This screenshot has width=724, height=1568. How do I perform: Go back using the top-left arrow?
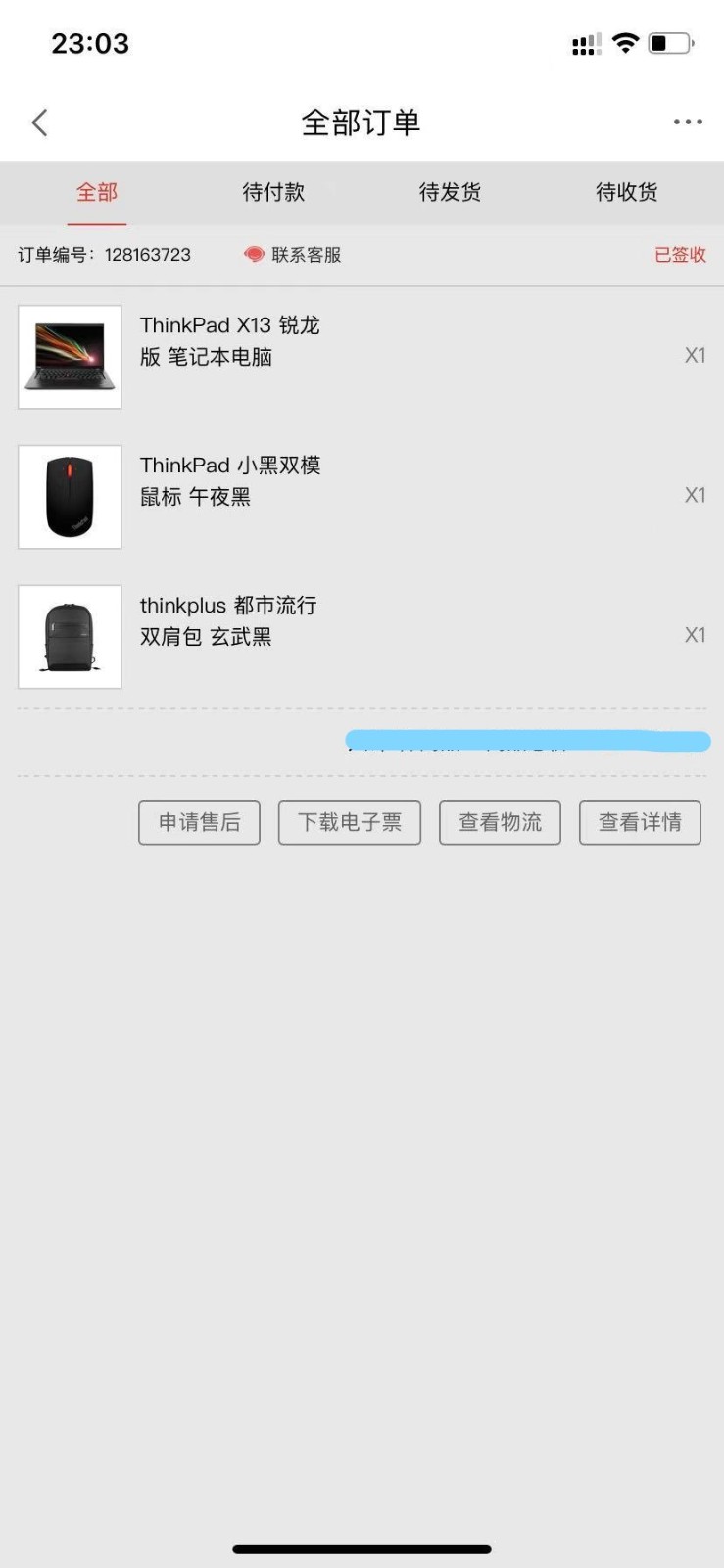click(x=39, y=122)
